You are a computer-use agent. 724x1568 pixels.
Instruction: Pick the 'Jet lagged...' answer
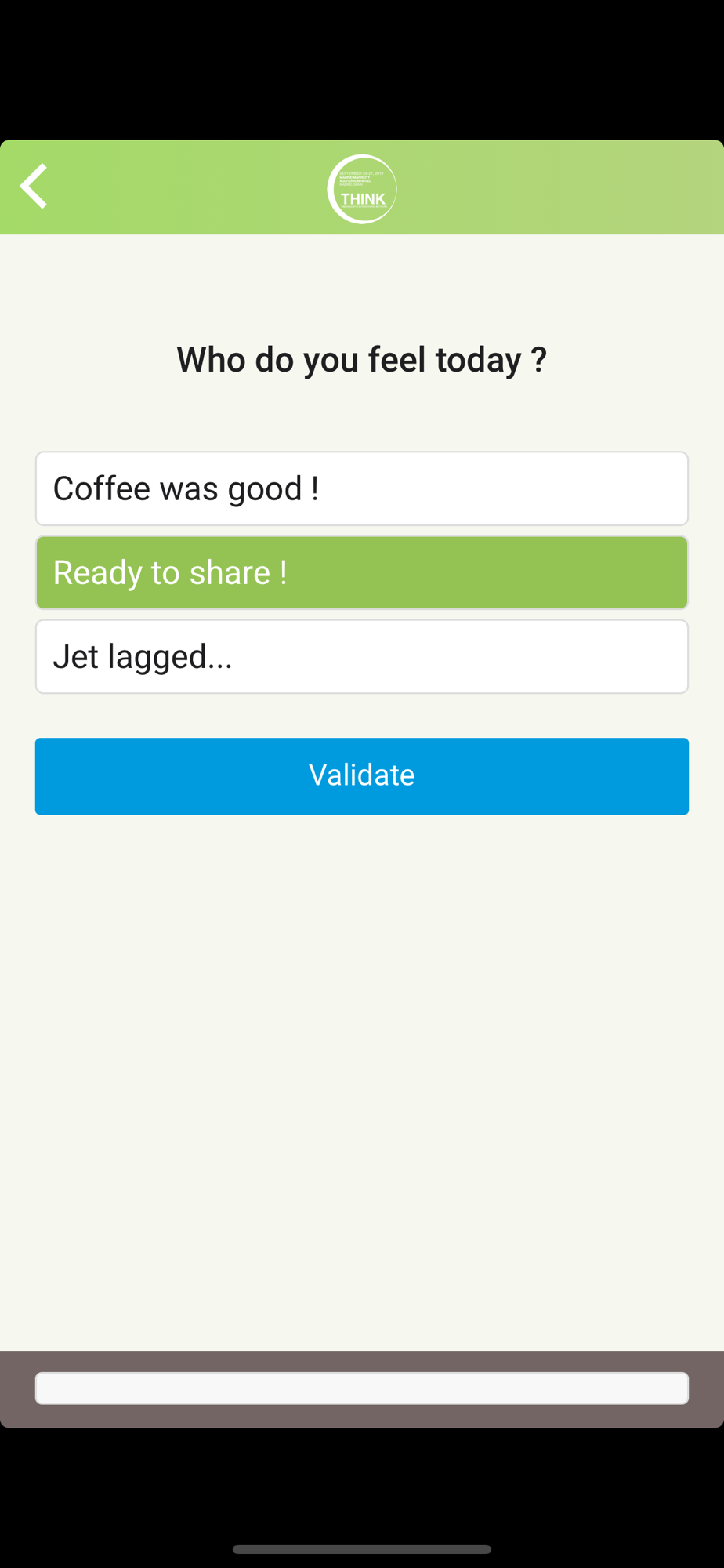pos(362,656)
